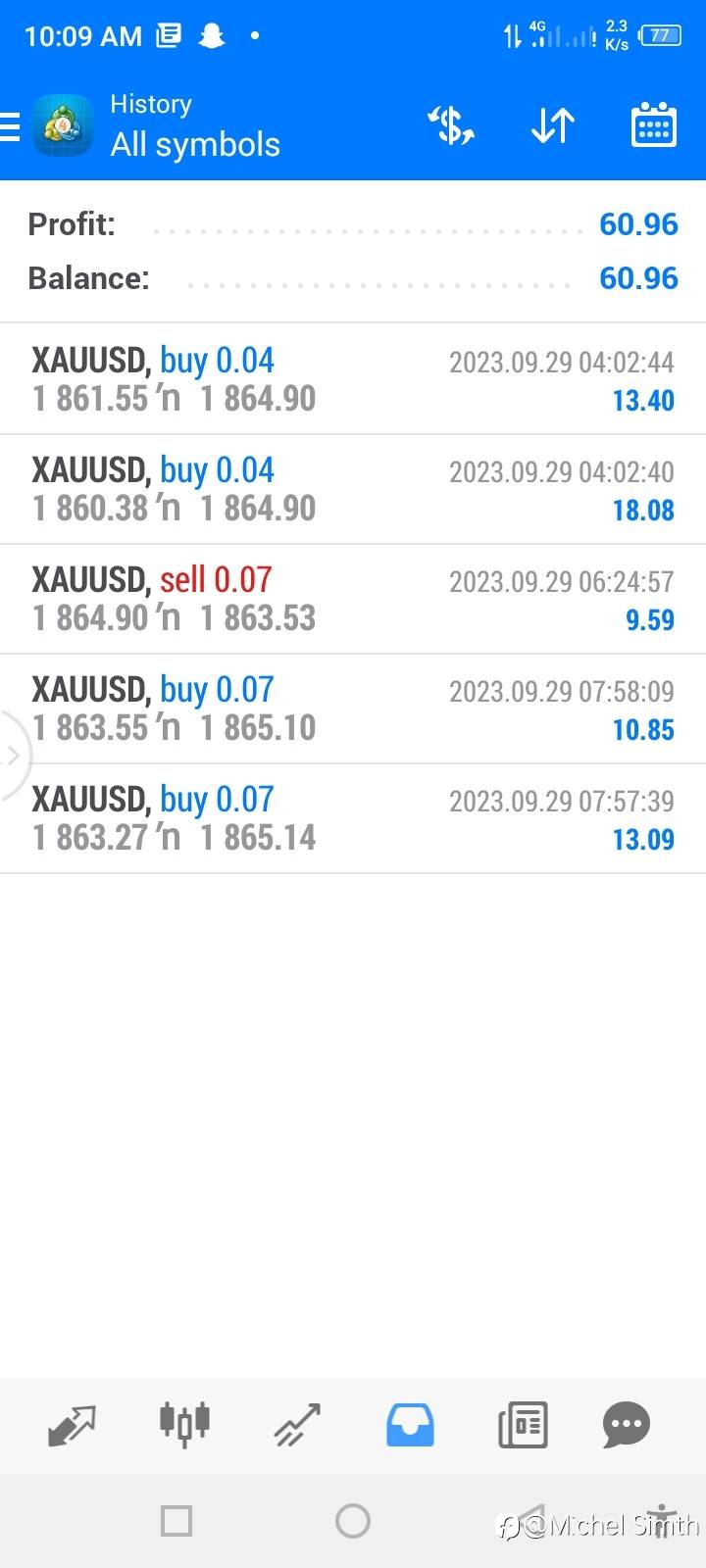
Task: Open the currency symbol filter
Action: 451,126
